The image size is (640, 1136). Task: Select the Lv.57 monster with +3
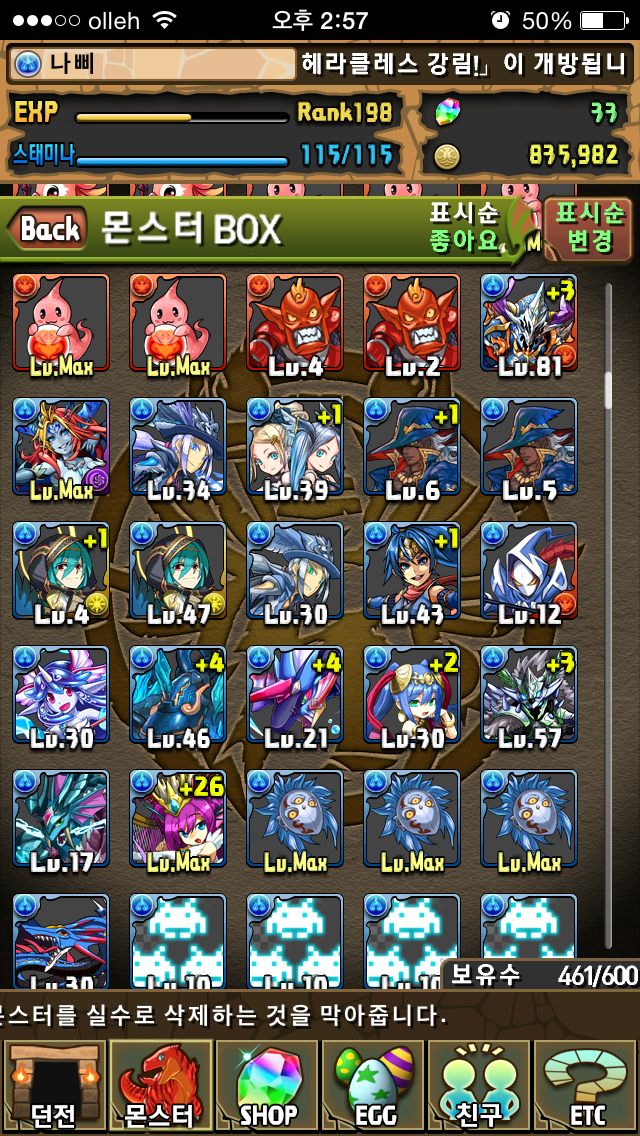tap(529, 695)
